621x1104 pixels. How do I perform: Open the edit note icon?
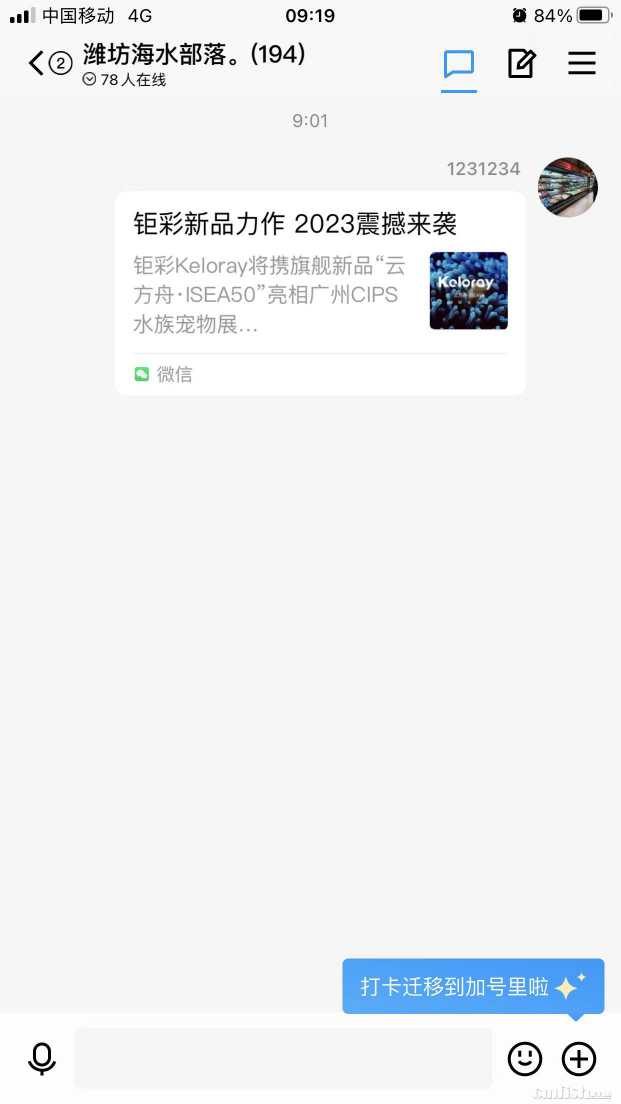[521, 64]
